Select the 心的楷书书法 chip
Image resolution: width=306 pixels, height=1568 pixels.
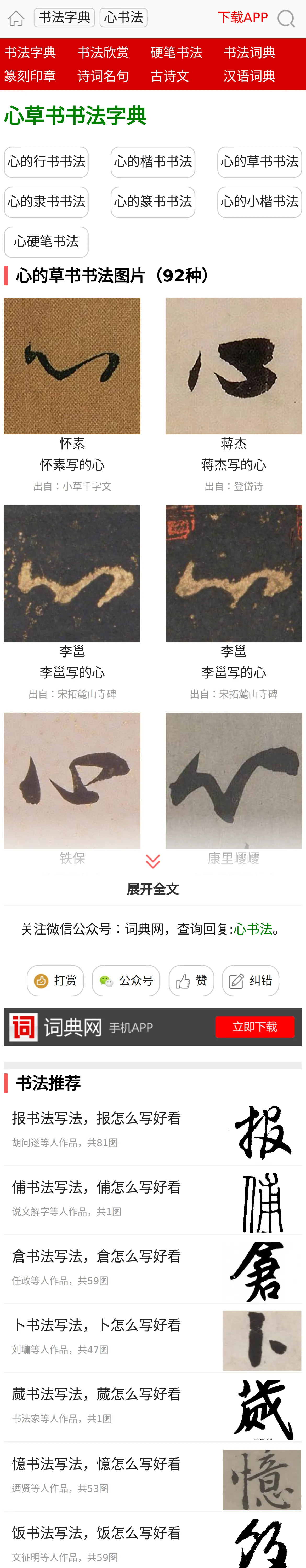[153, 162]
